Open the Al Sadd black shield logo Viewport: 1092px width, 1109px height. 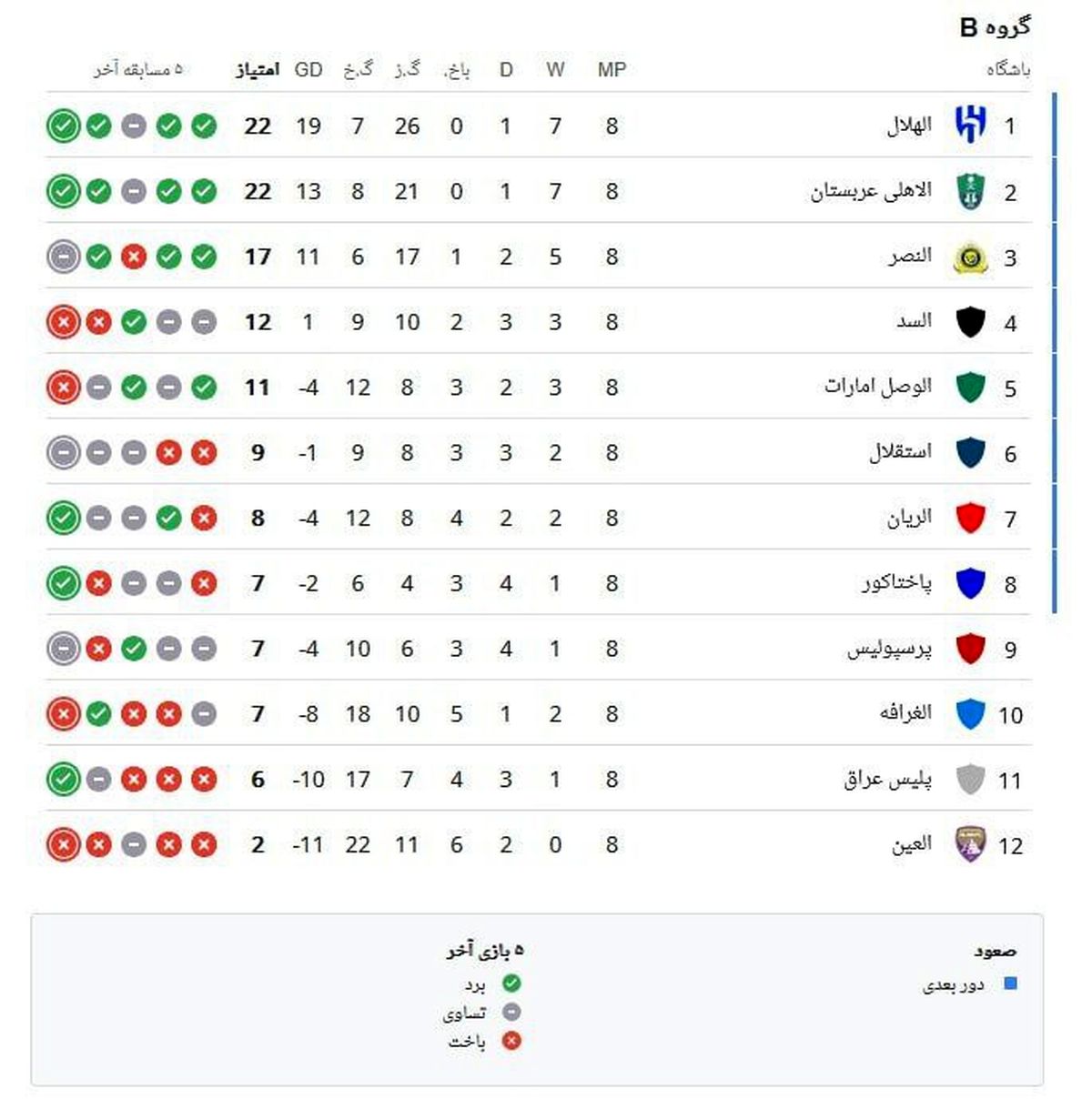[x=970, y=318]
